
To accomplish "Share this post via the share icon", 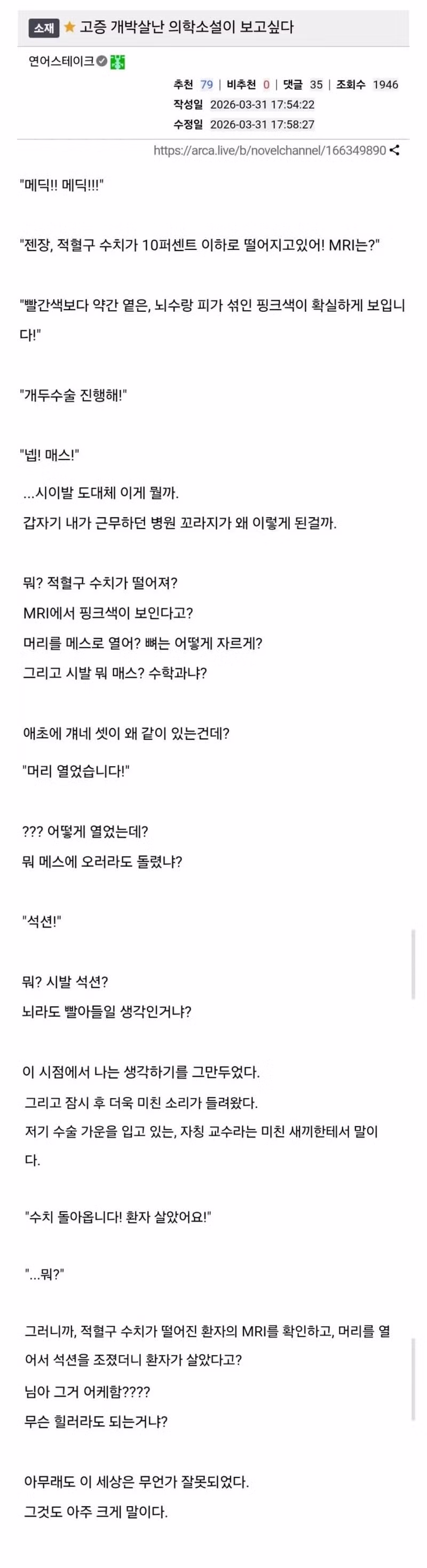I will (395, 151).
